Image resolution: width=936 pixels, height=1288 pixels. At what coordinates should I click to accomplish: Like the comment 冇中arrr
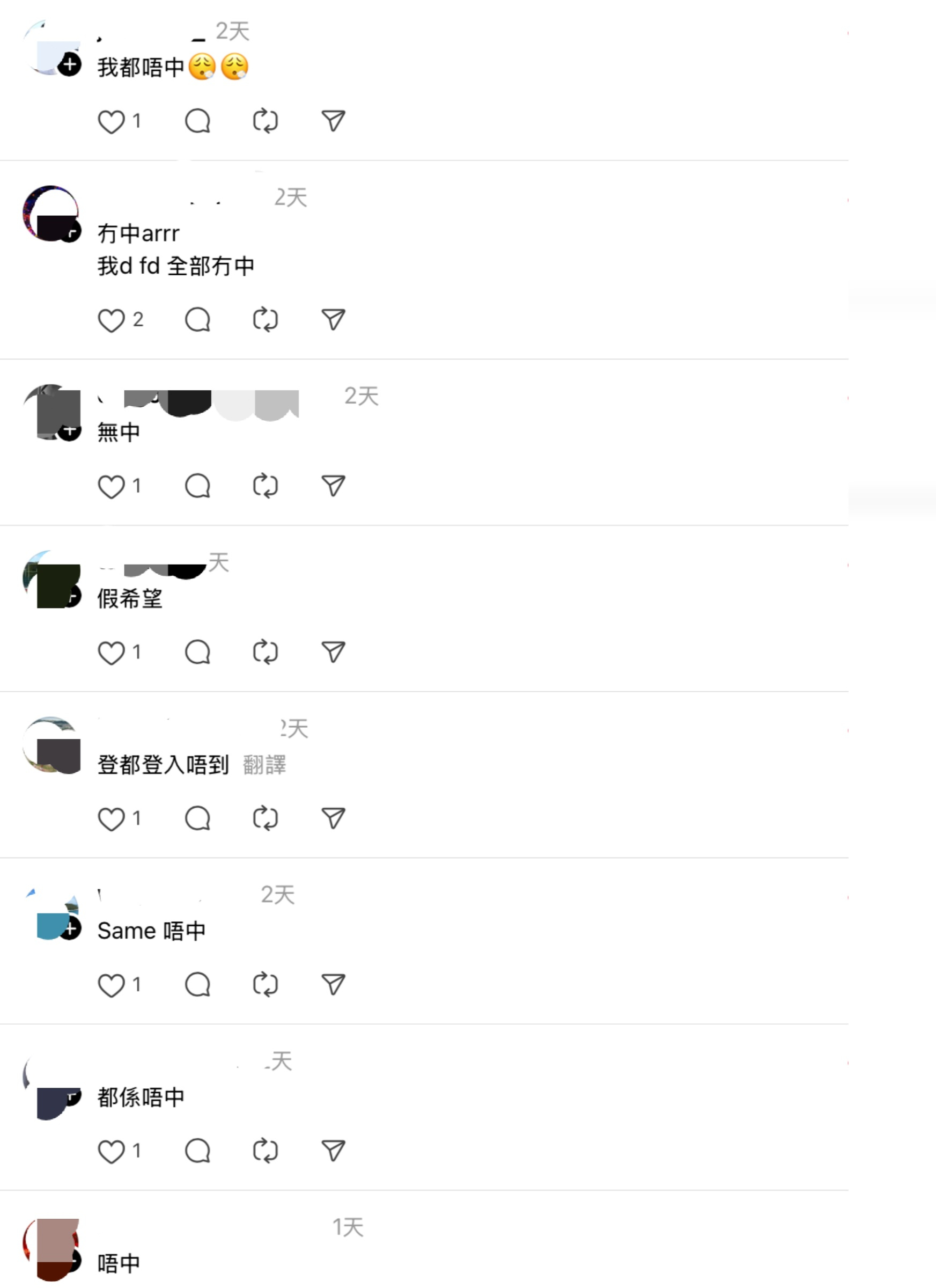[111, 320]
